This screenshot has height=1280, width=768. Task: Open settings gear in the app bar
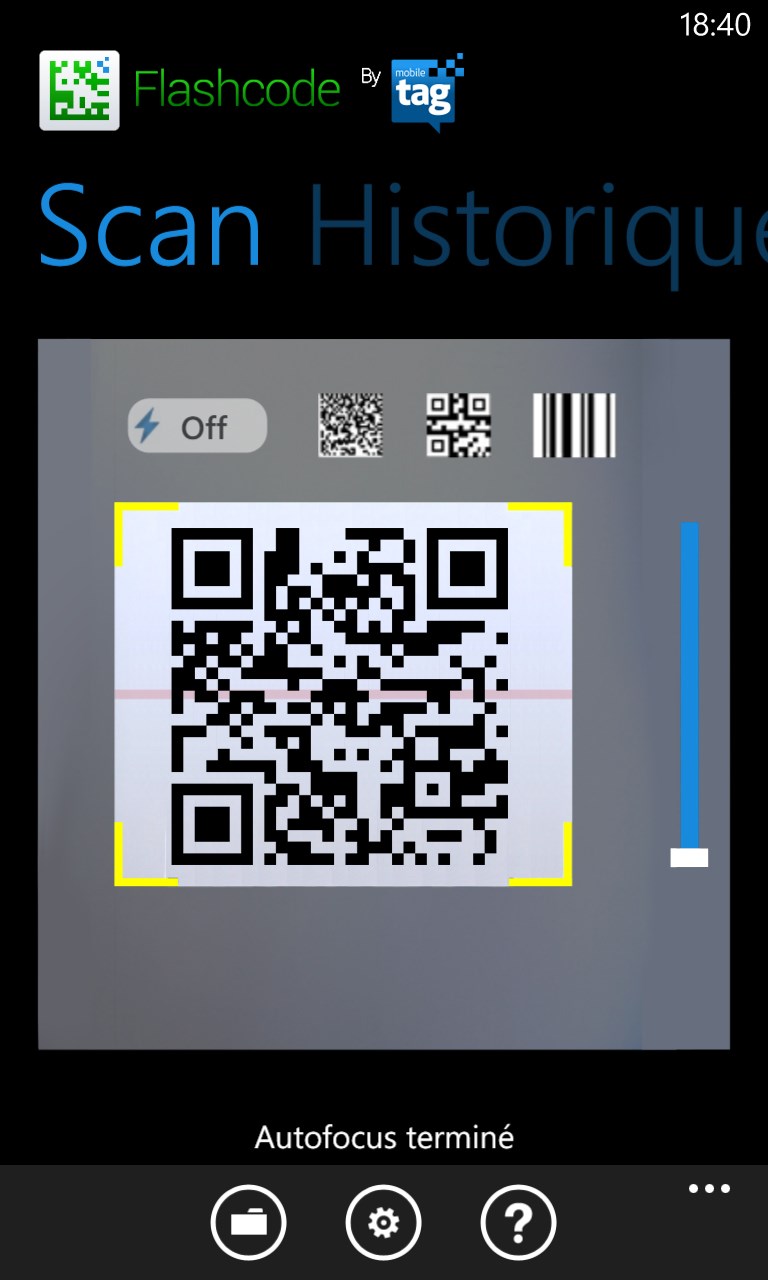click(x=384, y=1222)
